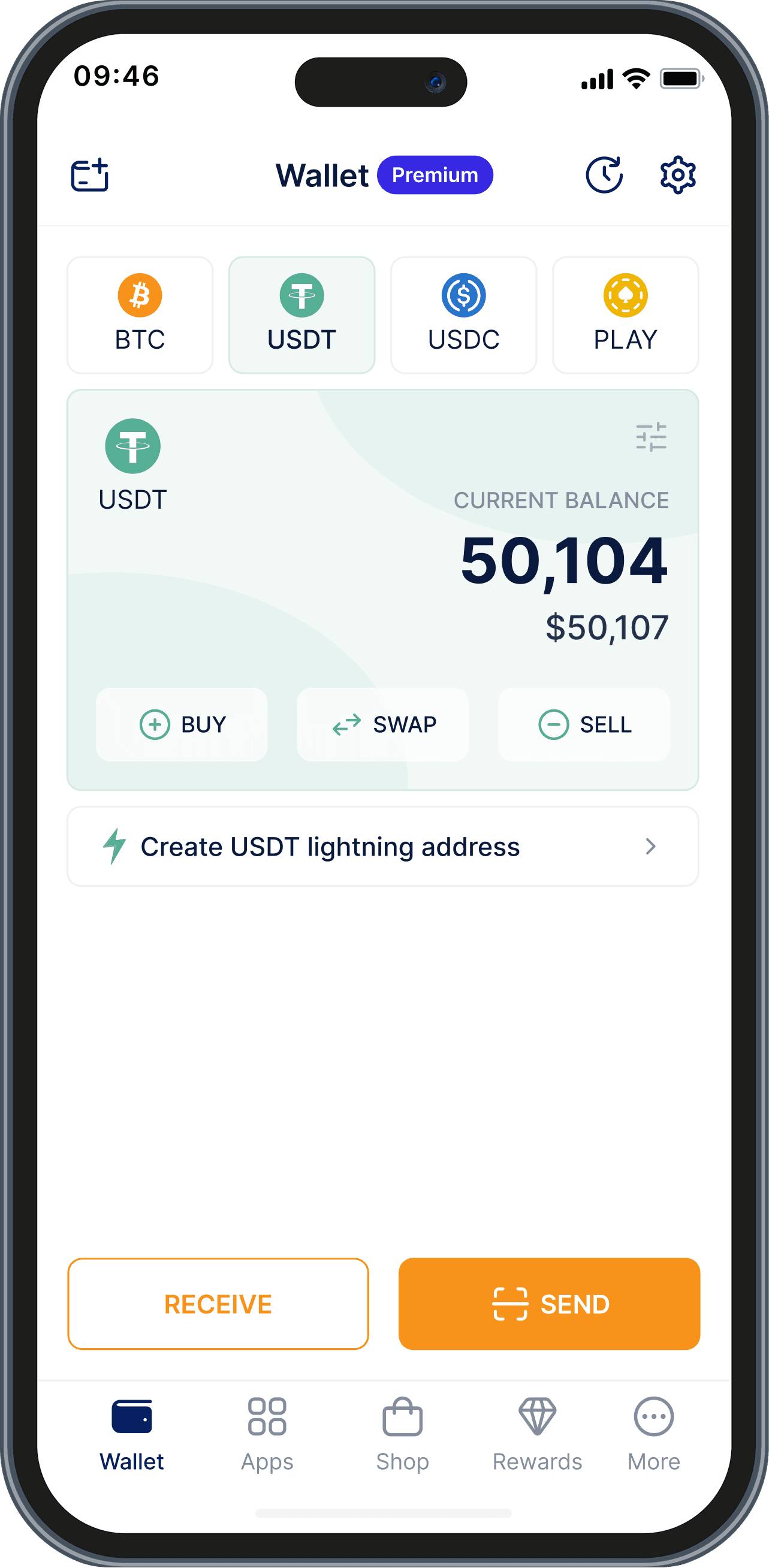769x1568 pixels.
Task: Switch to the Apps tab
Action: click(x=267, y=1434)
